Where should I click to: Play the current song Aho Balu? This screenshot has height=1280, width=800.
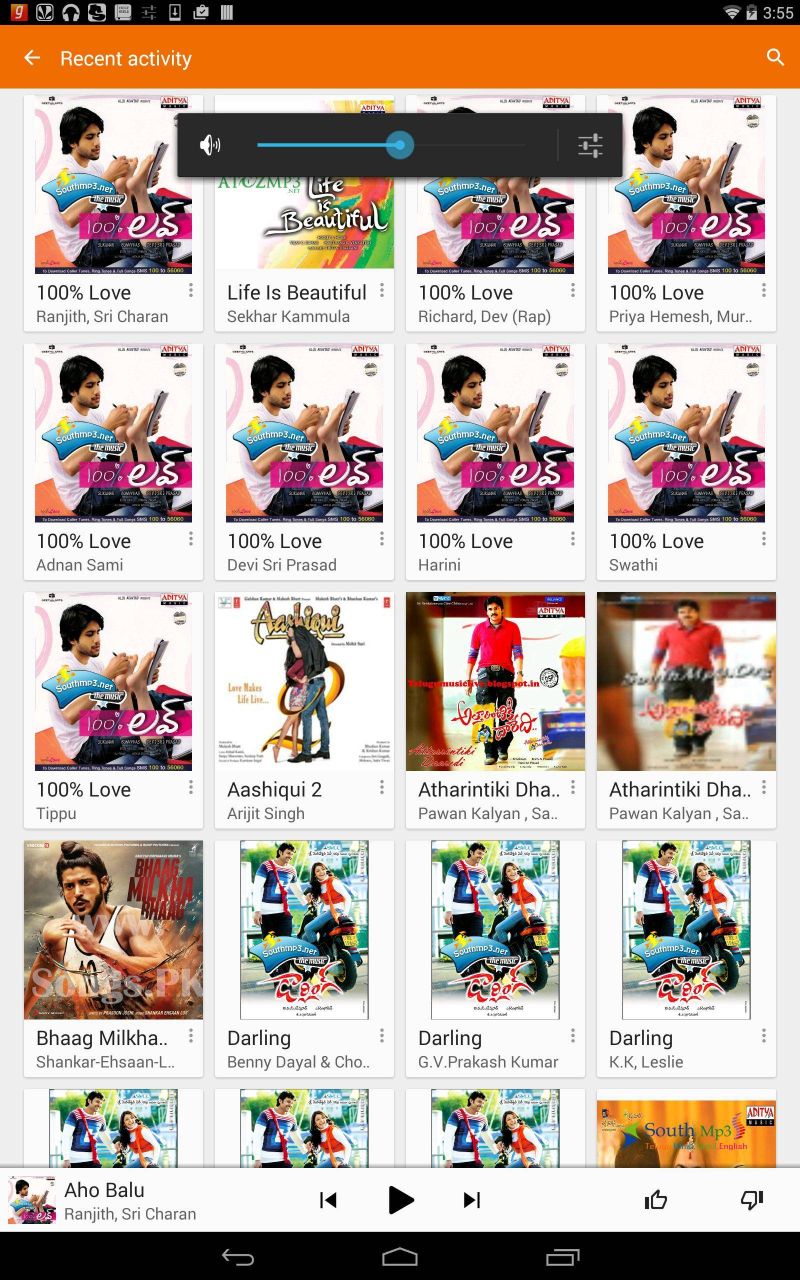(400, 1200)
